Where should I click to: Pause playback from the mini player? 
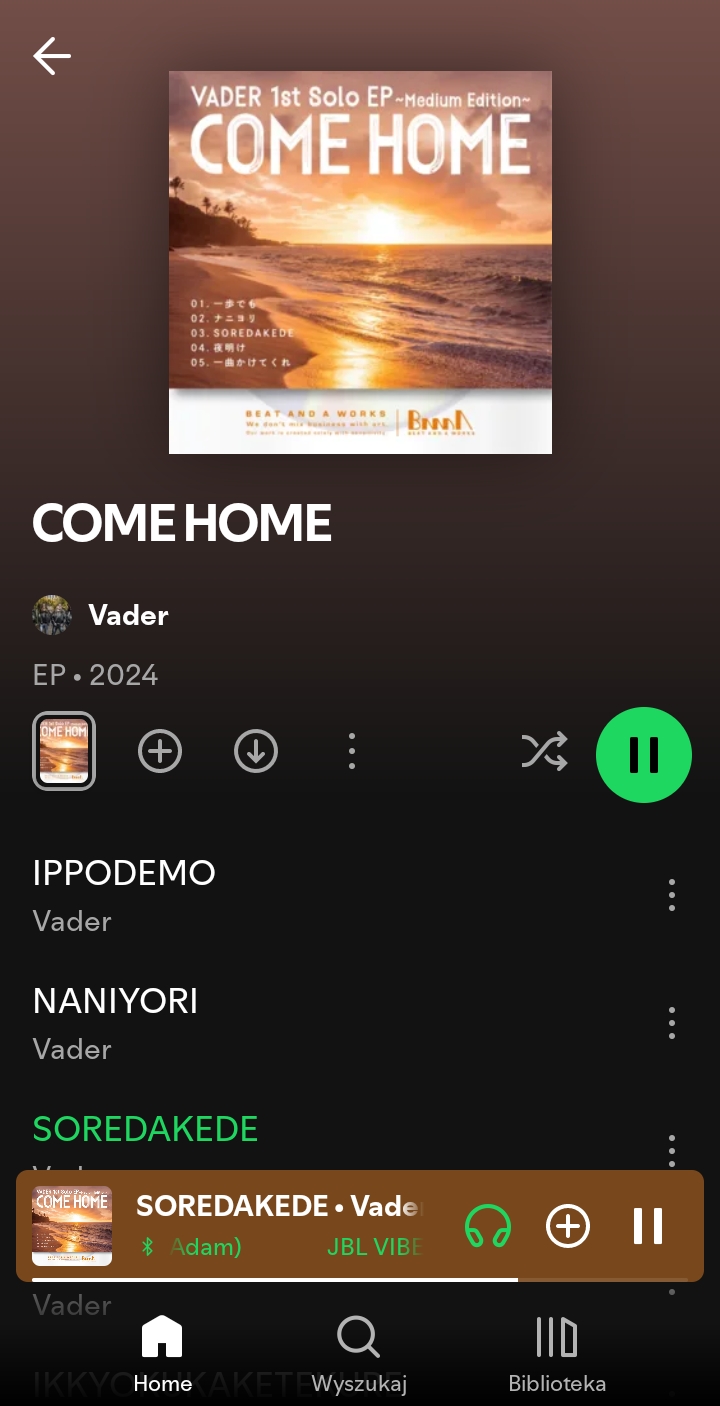(x=648, y=1226)
